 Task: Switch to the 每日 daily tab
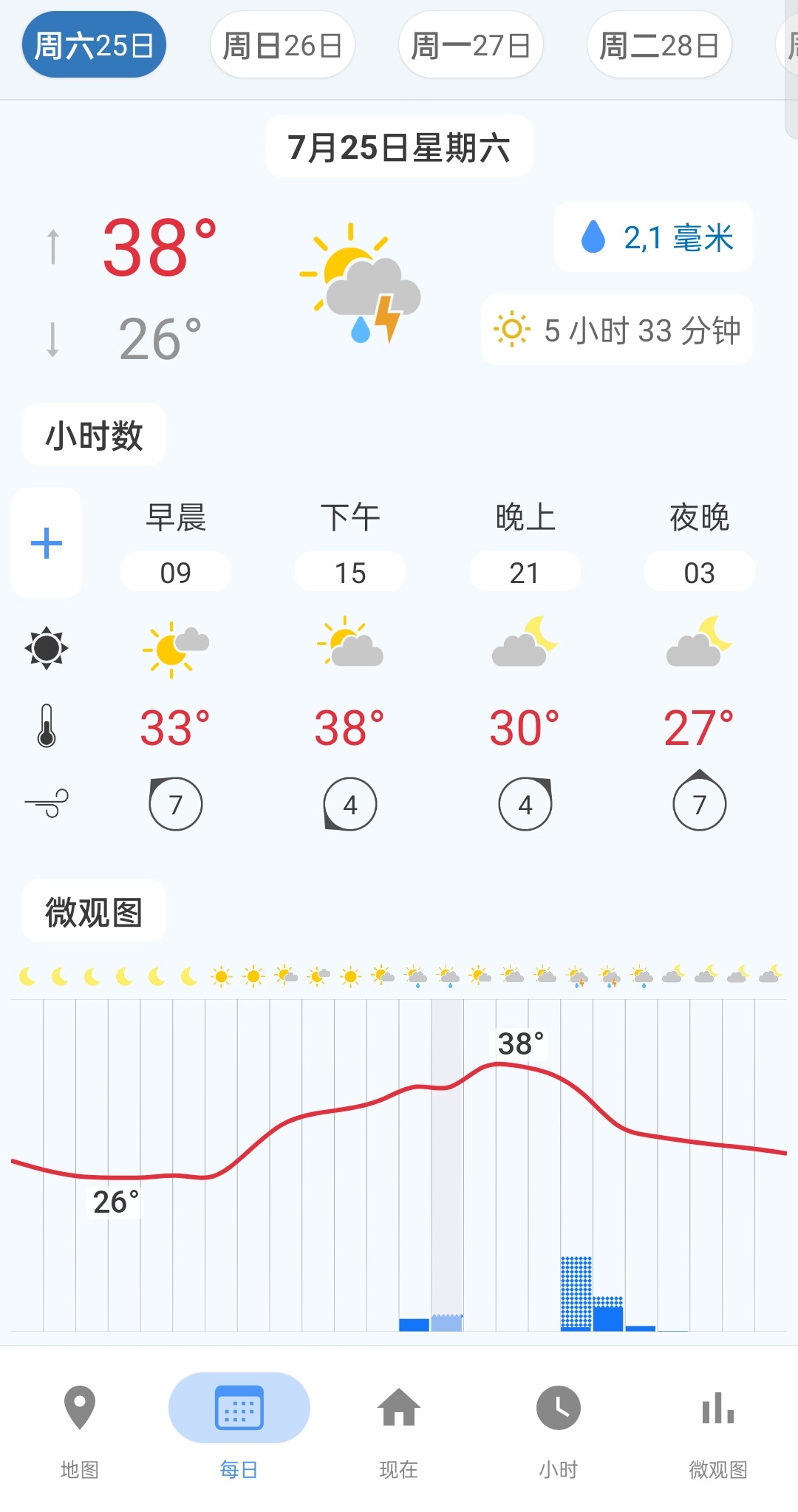239,1430
